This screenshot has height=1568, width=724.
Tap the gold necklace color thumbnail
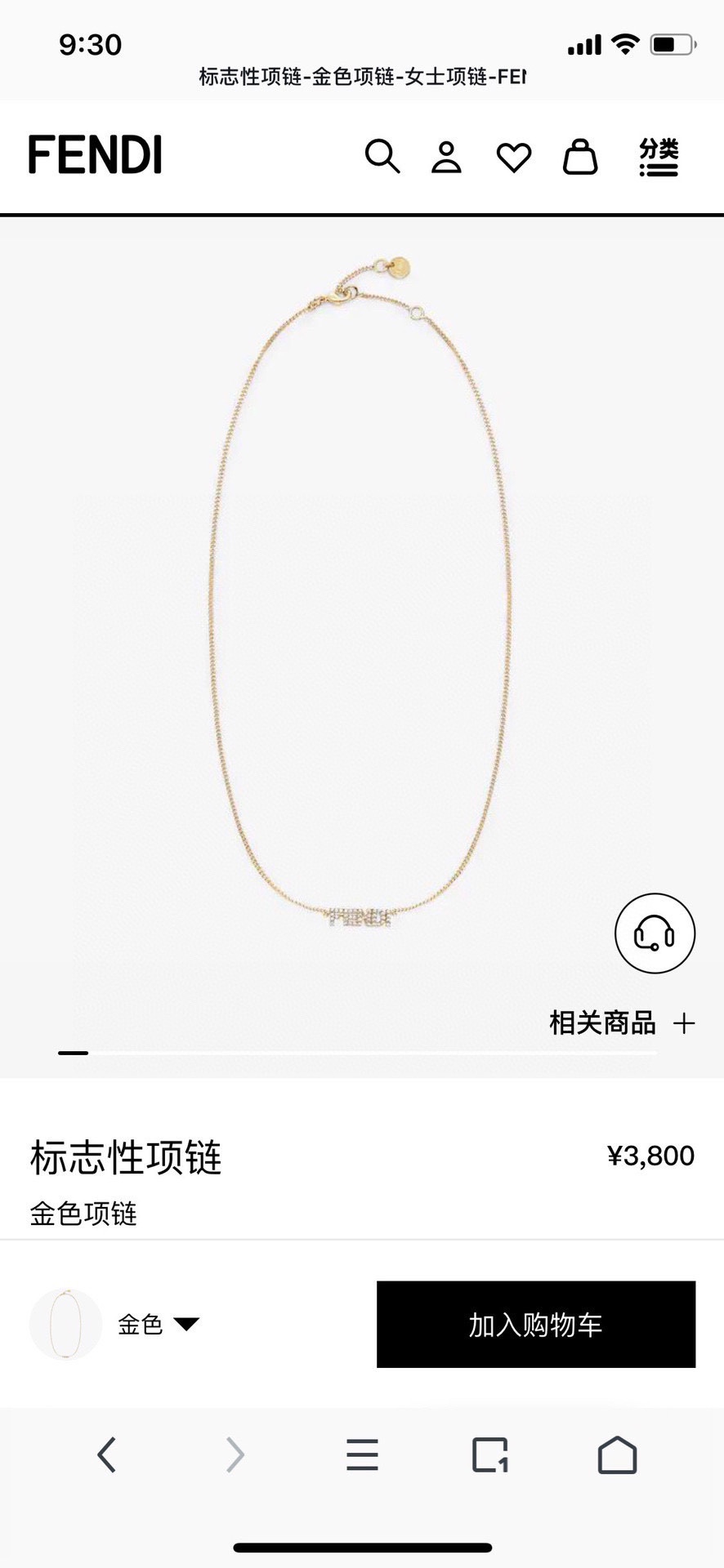click(65, 1324)
